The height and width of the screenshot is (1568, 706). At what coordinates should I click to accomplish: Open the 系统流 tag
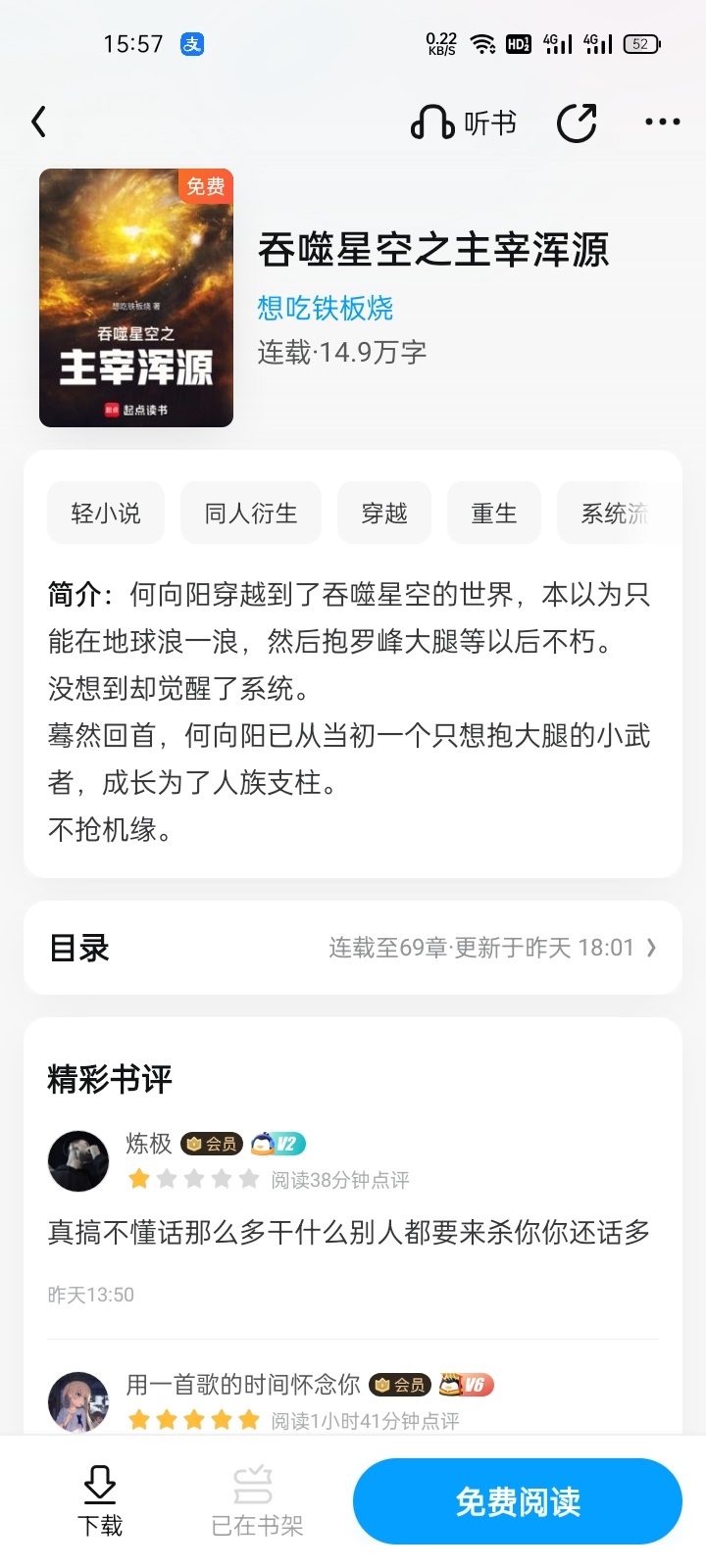615,513
